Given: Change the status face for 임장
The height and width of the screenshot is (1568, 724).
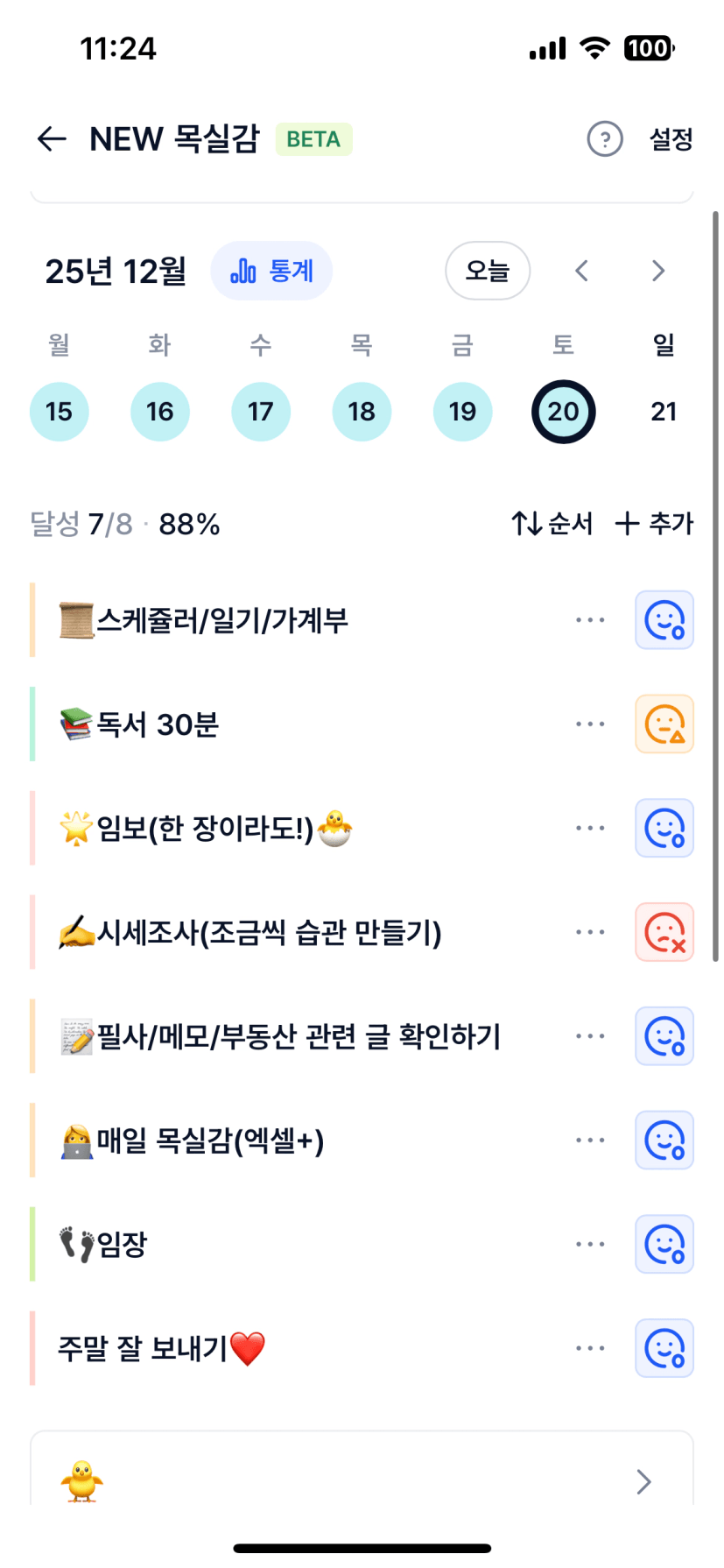Looking at the screenshot, I should 664,1244.
